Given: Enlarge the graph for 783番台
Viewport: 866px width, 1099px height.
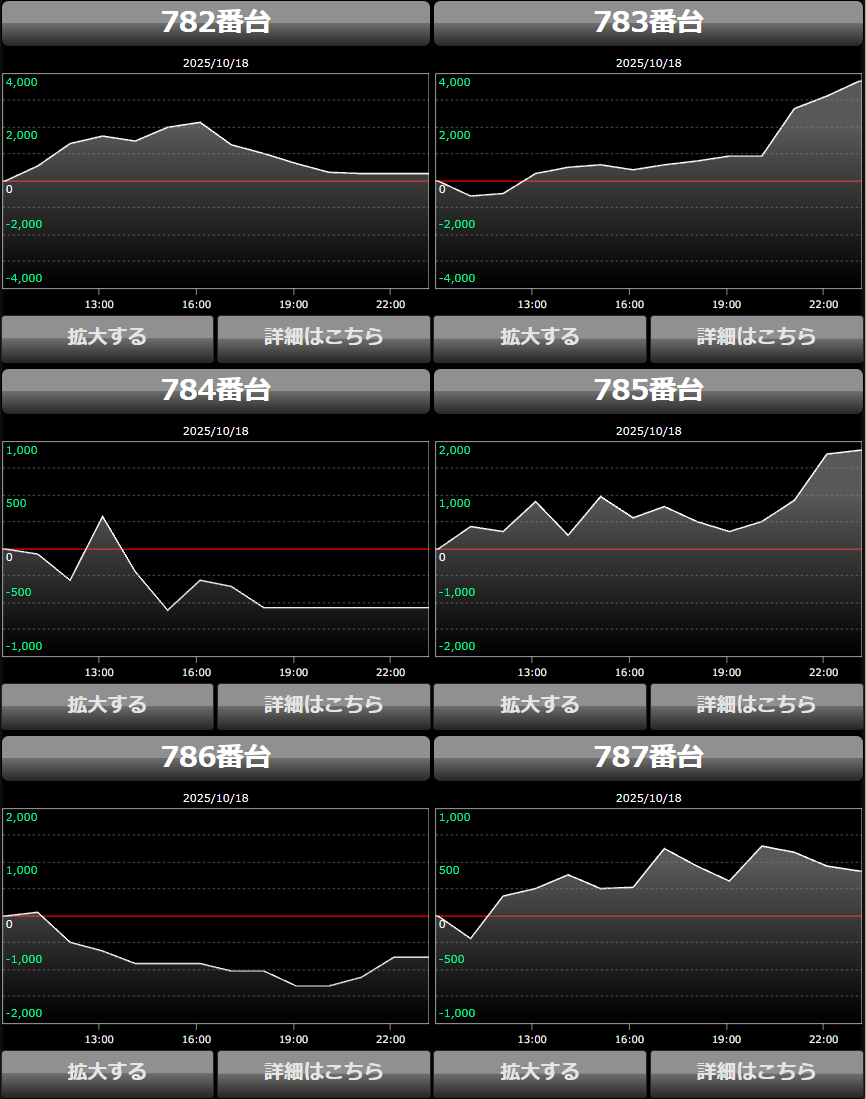Looking at the screenshot, I should click(540, 338).
